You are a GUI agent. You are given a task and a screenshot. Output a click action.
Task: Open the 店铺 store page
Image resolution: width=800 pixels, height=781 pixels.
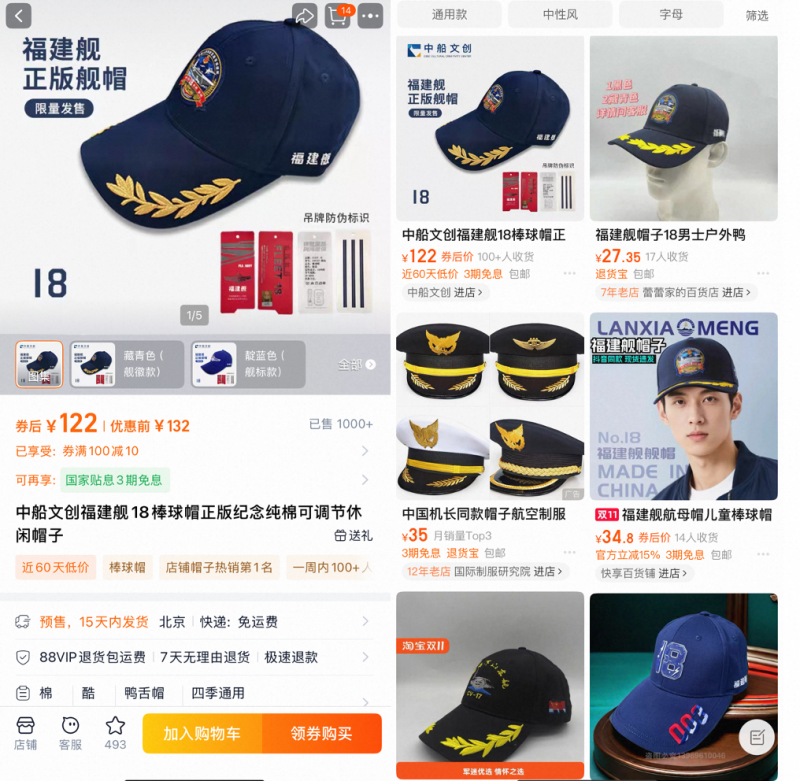25,733
